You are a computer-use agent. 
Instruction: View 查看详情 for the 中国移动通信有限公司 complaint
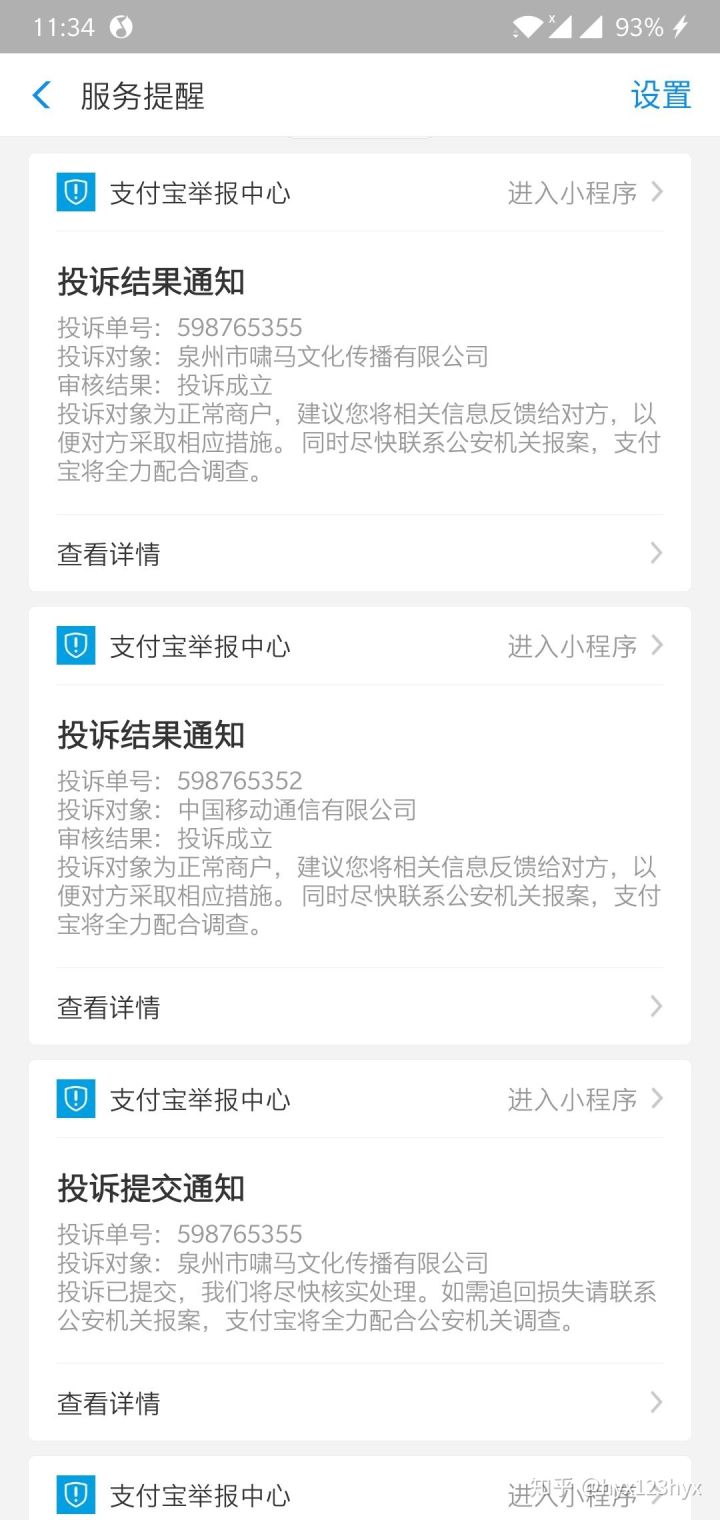(x=359, y=1006)
